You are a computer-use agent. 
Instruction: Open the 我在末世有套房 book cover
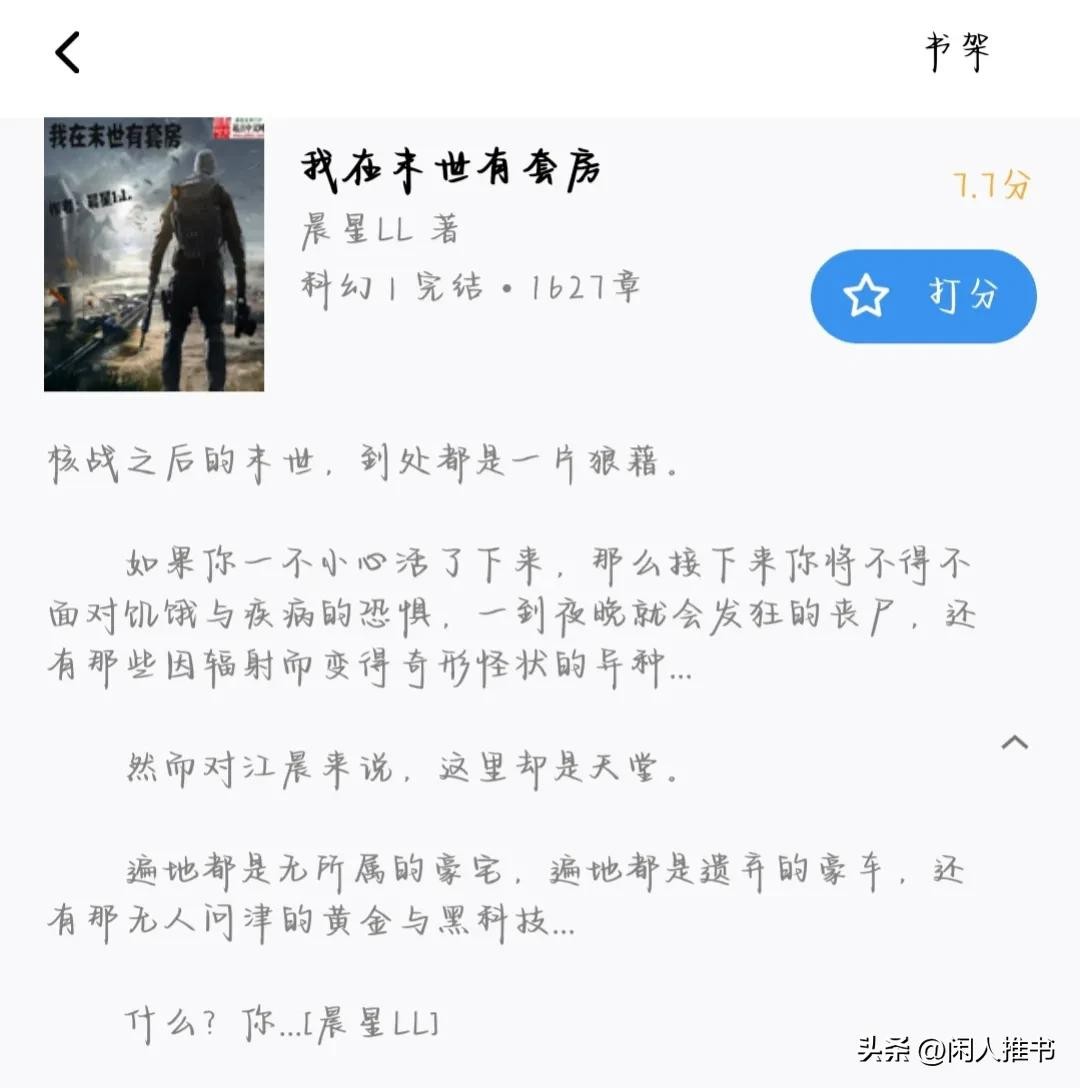point(154,254)
